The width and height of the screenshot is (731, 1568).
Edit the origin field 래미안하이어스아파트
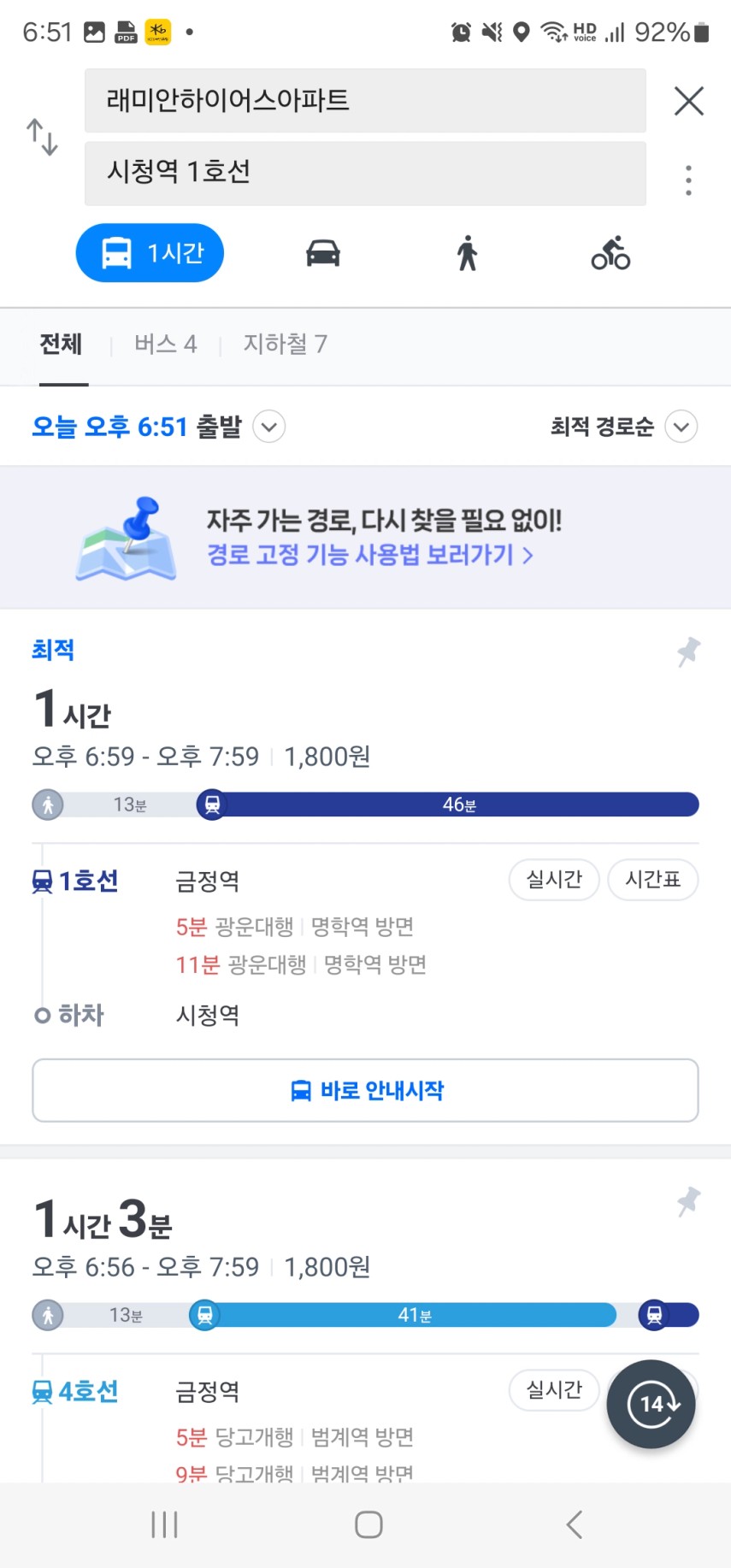click(x=365, y=101)
